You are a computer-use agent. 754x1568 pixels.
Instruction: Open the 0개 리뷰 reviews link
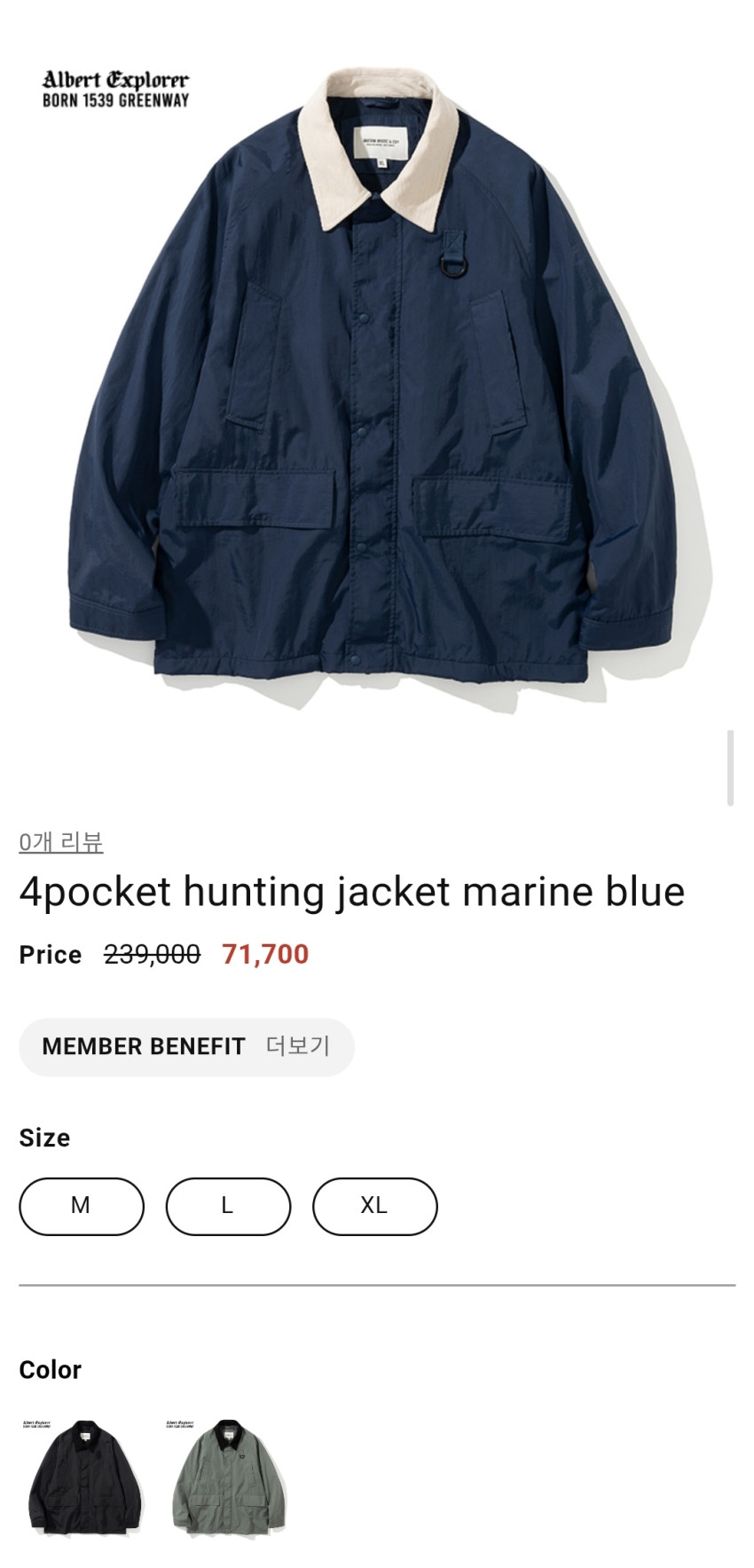click(61, 841)
